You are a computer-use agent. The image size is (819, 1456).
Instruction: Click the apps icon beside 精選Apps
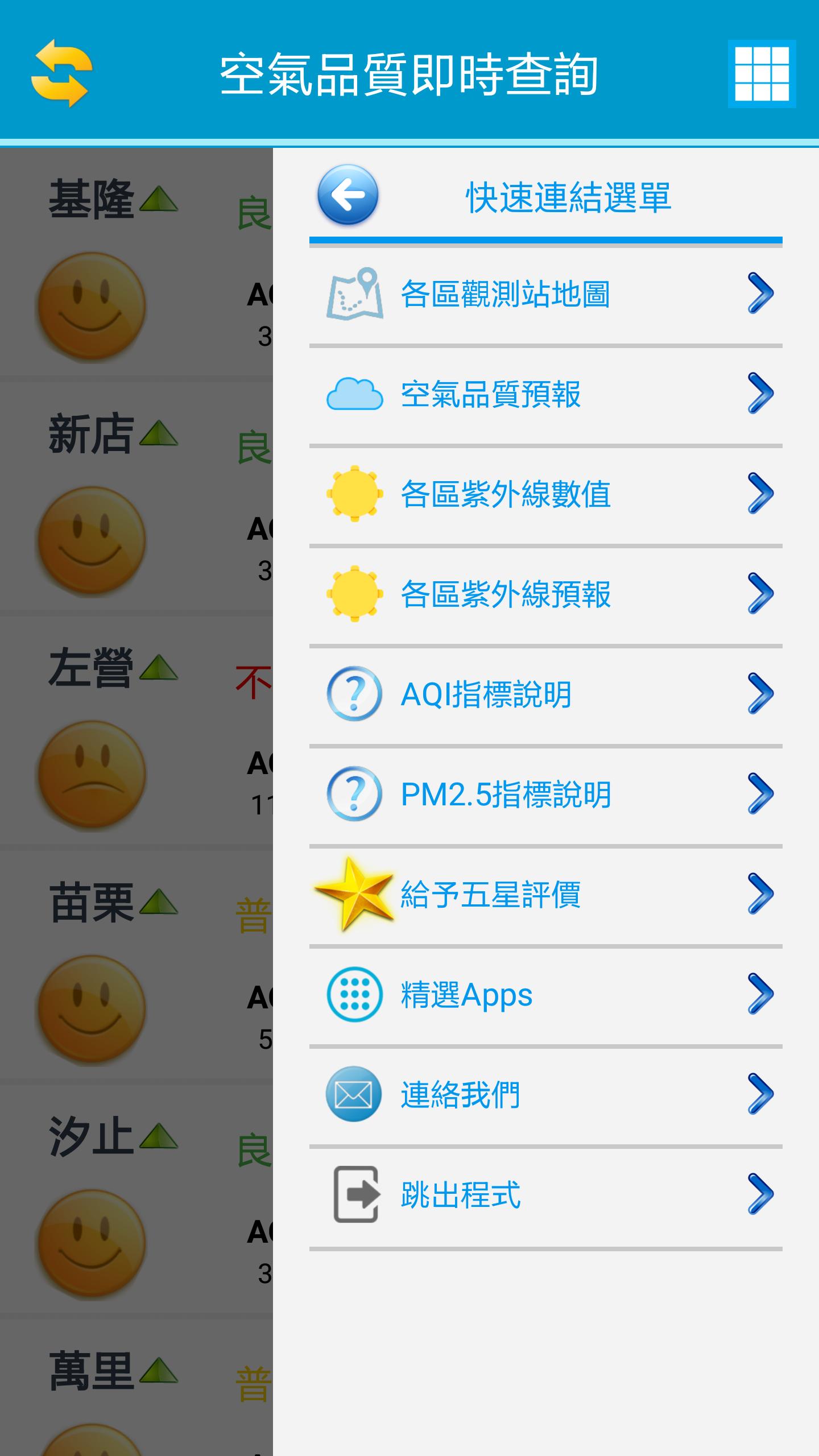[355, 994]
